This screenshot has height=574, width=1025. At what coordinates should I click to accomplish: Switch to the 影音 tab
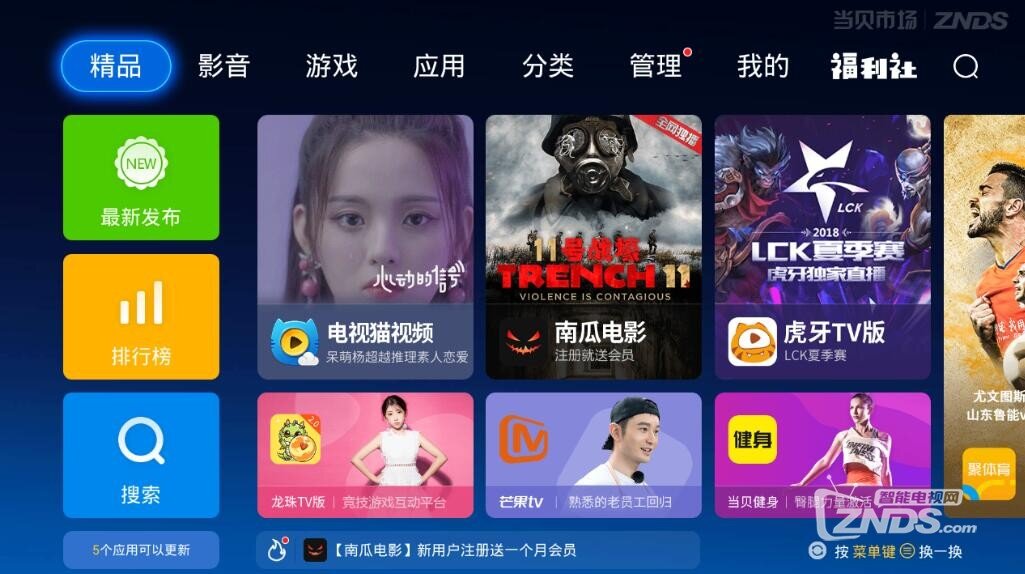pos(223,67)
